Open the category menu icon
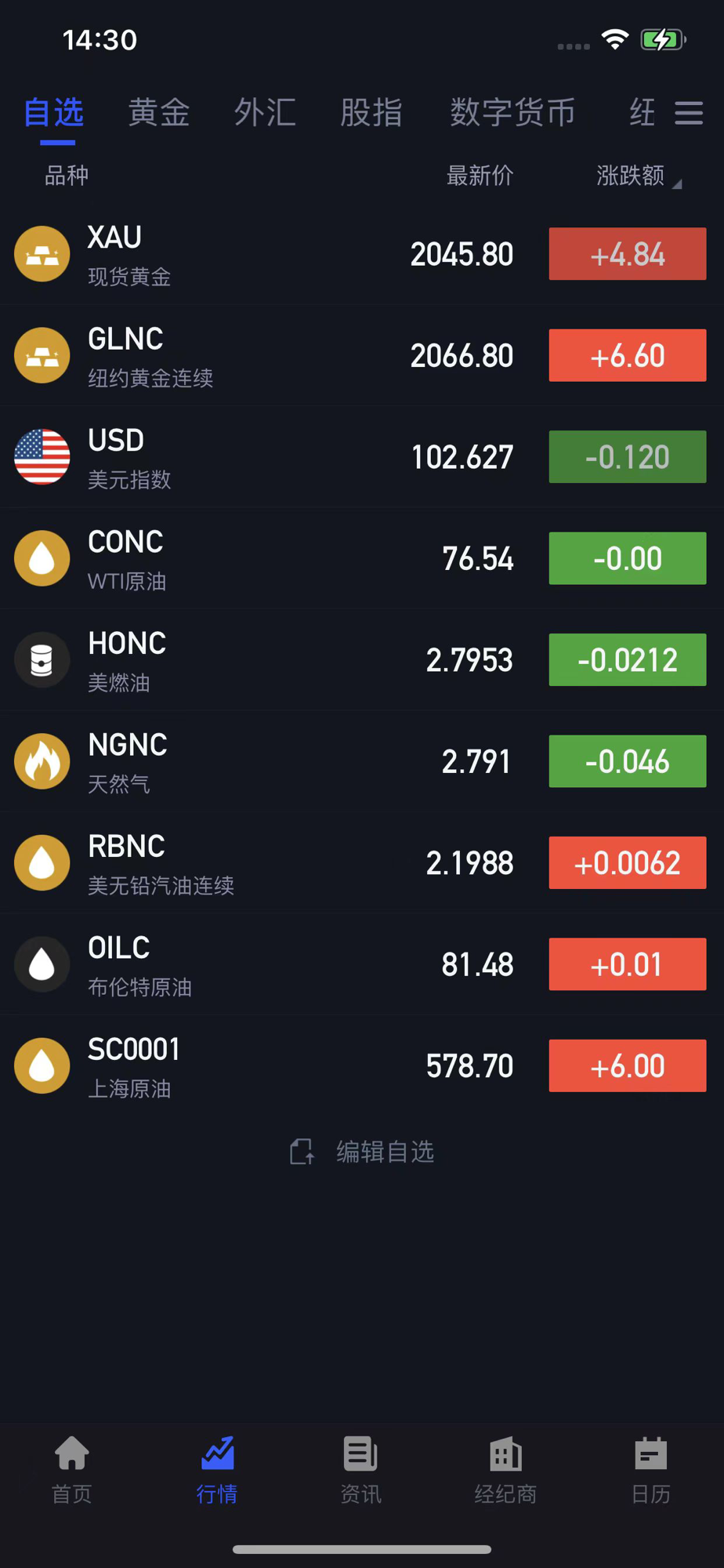Image resolution: width=724 pixels, height=1568 pixels. point(689,113)
